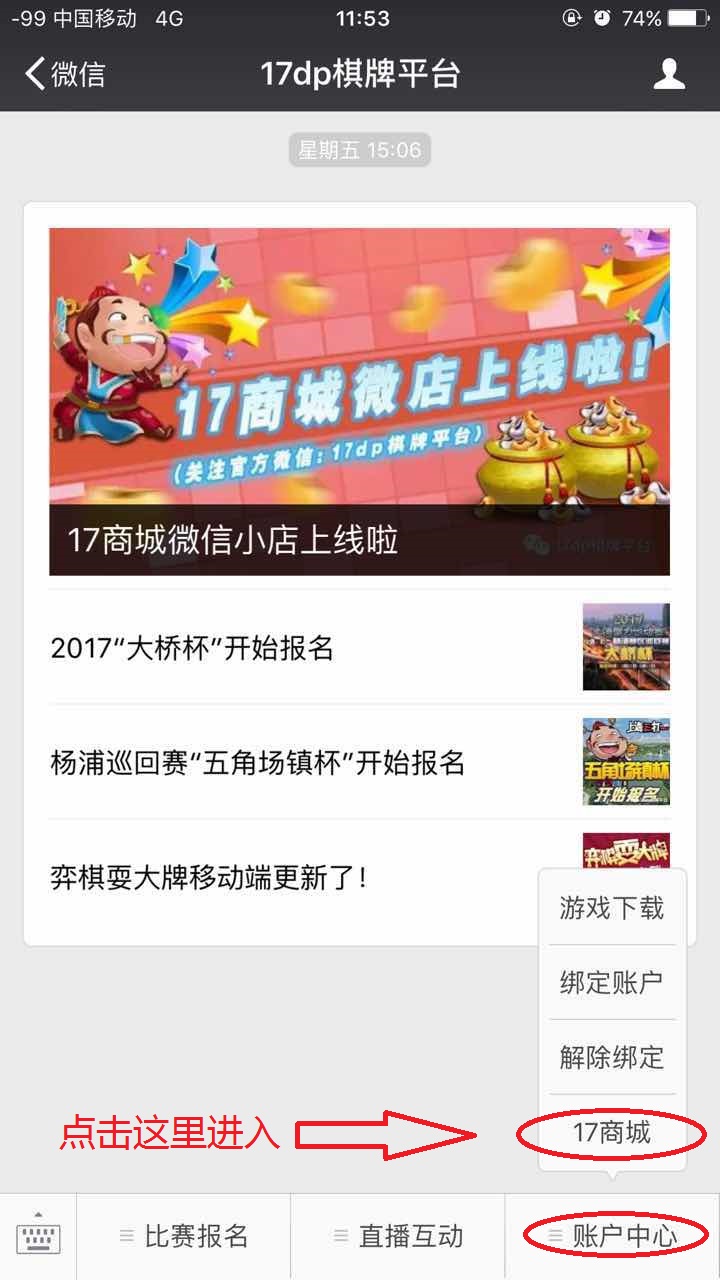
Task: Open the 17商城微信小店上线啦 article
Action: (359, 402)
